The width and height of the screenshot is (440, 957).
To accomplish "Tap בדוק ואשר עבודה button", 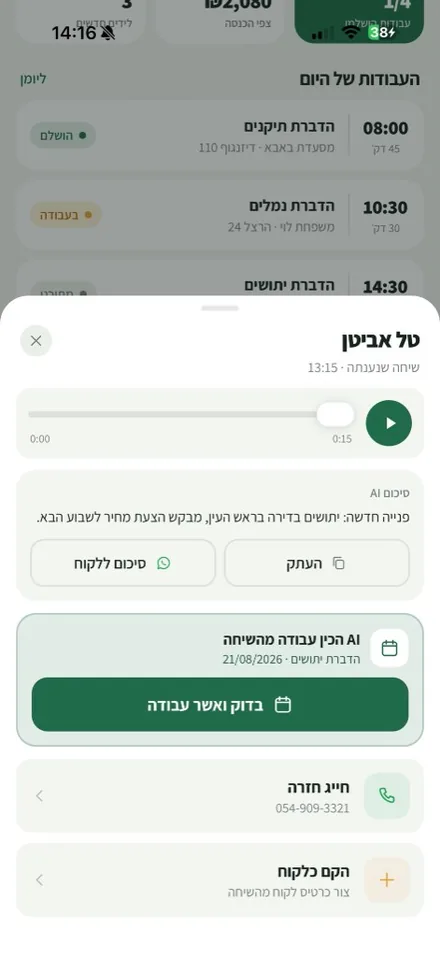I will coord(220,704).
